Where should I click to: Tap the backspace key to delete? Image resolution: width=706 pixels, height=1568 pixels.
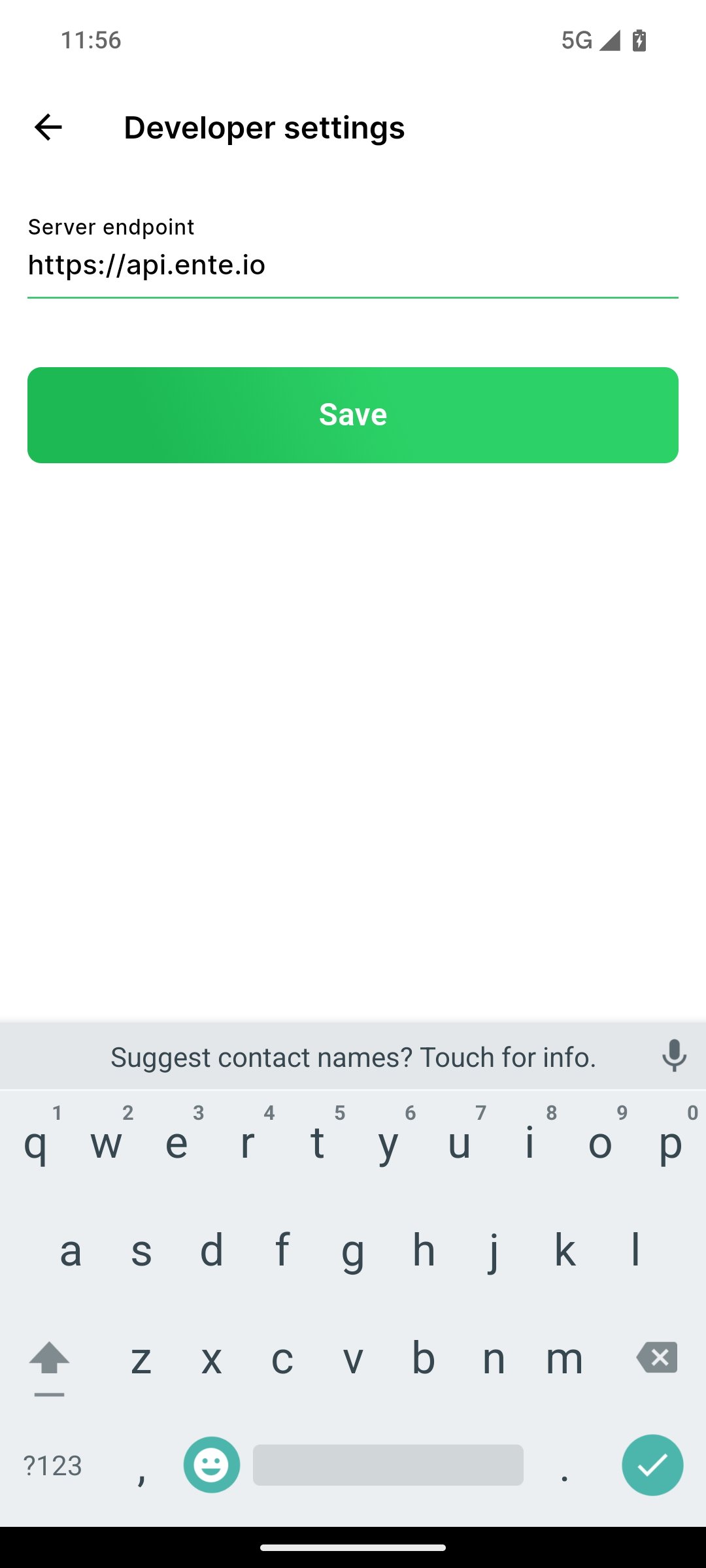(x=657, y=1358)
